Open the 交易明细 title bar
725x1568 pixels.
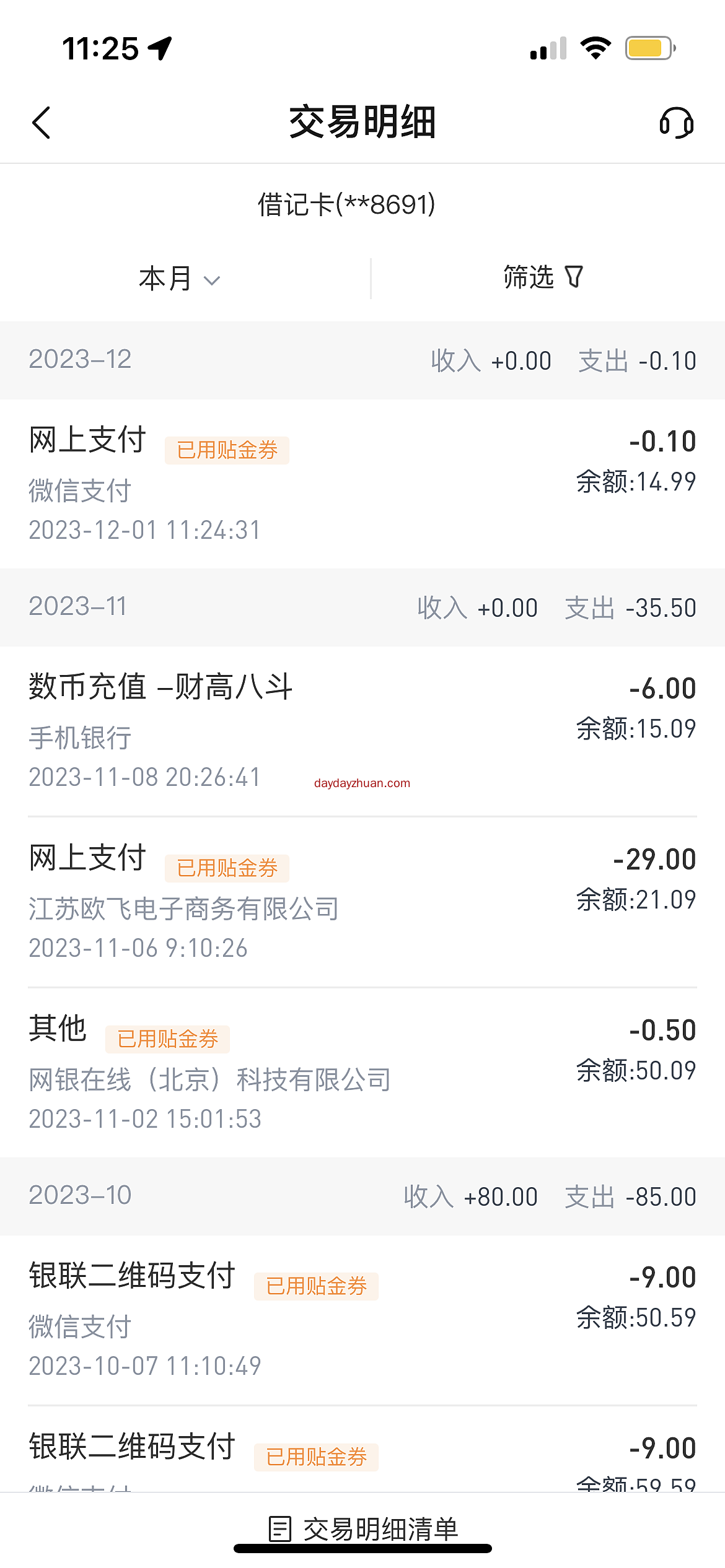click(361, 123)
